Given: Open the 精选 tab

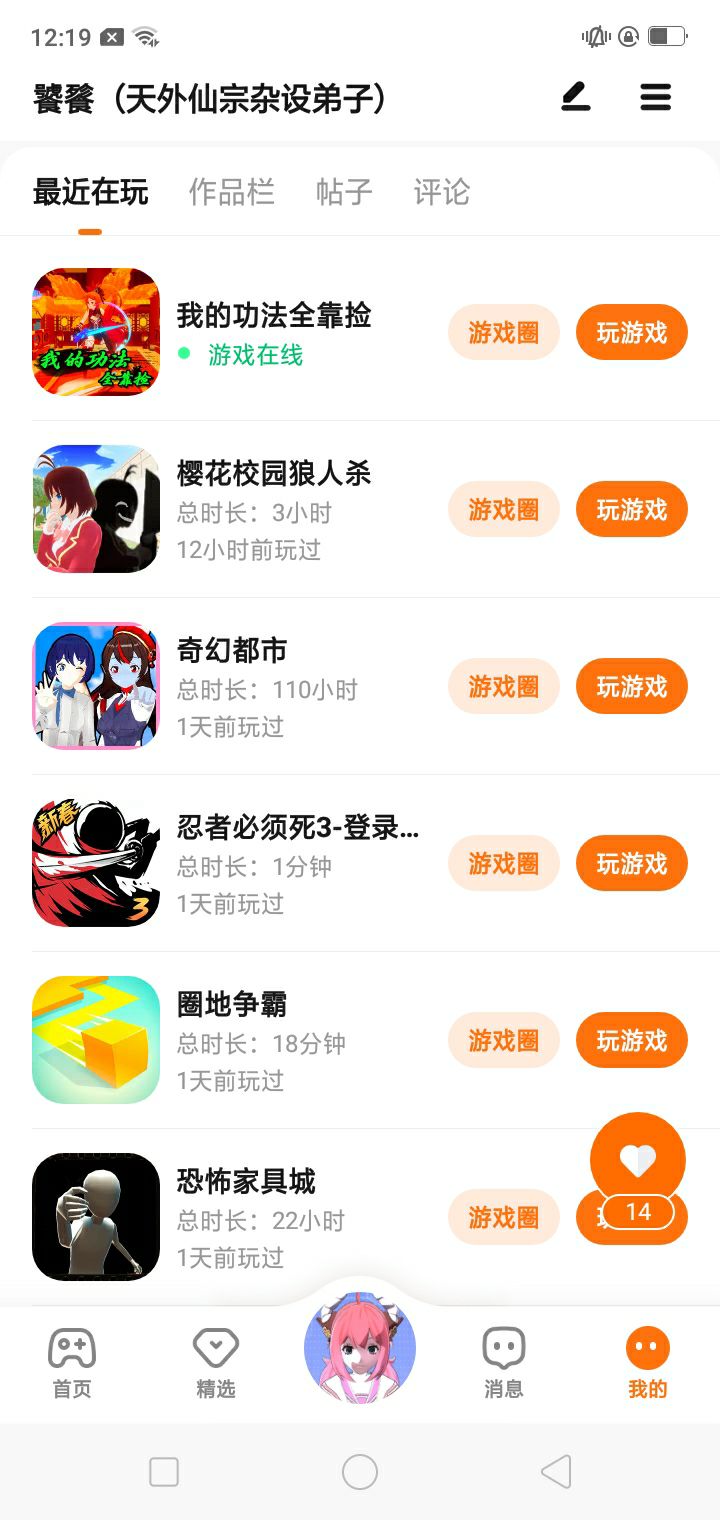Looking at the screenshot, I should [x=216, y=1361].
